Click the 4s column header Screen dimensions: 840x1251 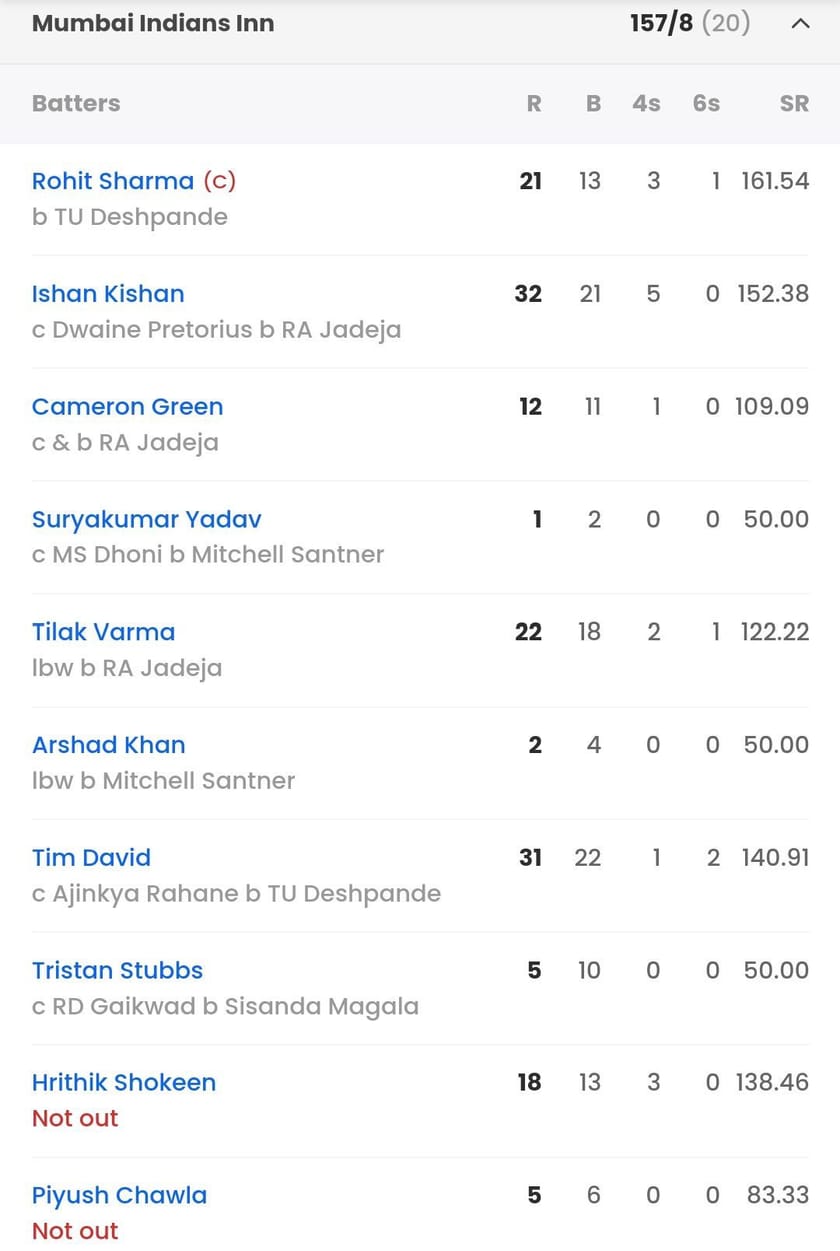(x=646, y=103)
